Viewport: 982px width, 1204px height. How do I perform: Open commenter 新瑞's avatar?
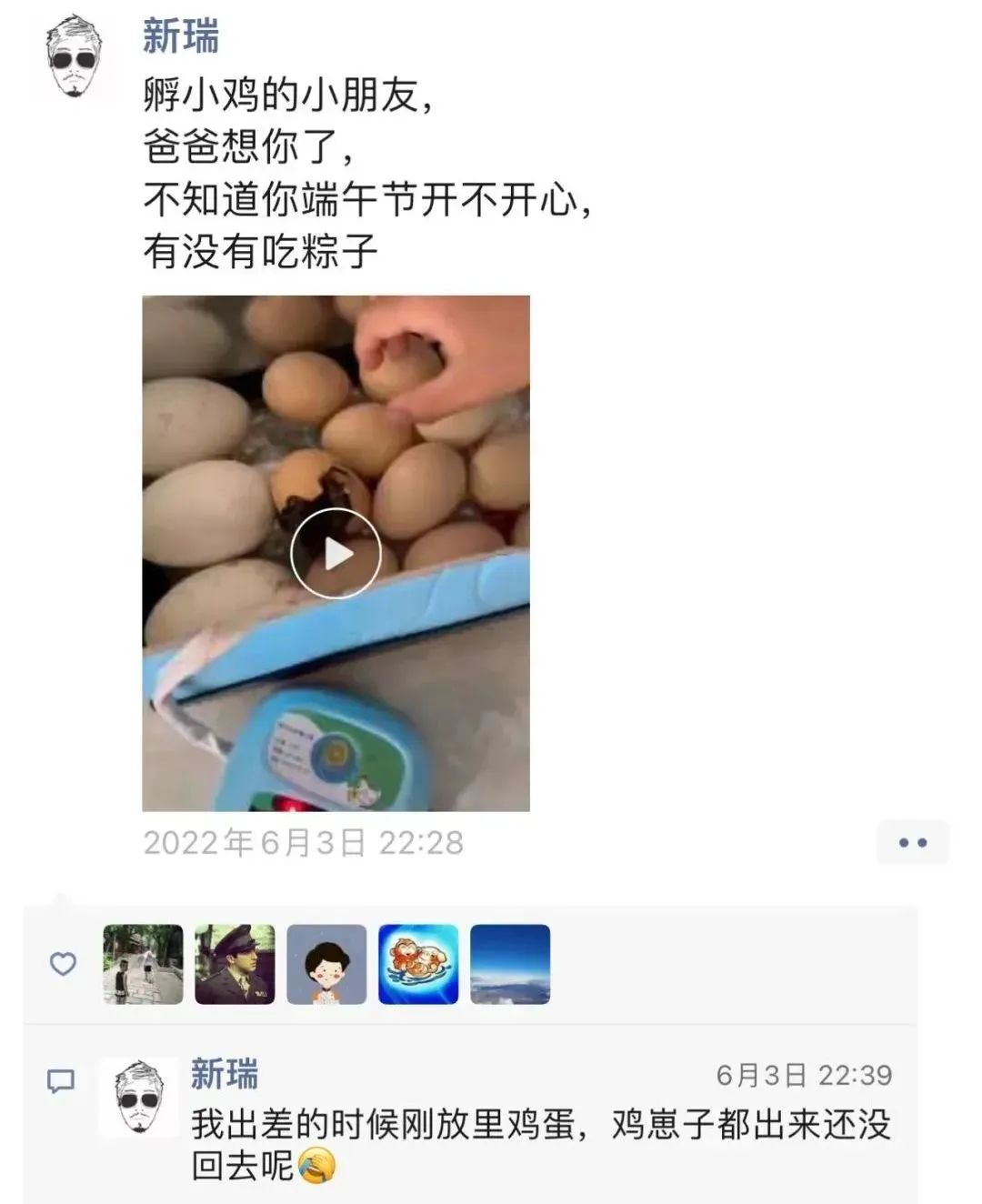point(139,1097)
